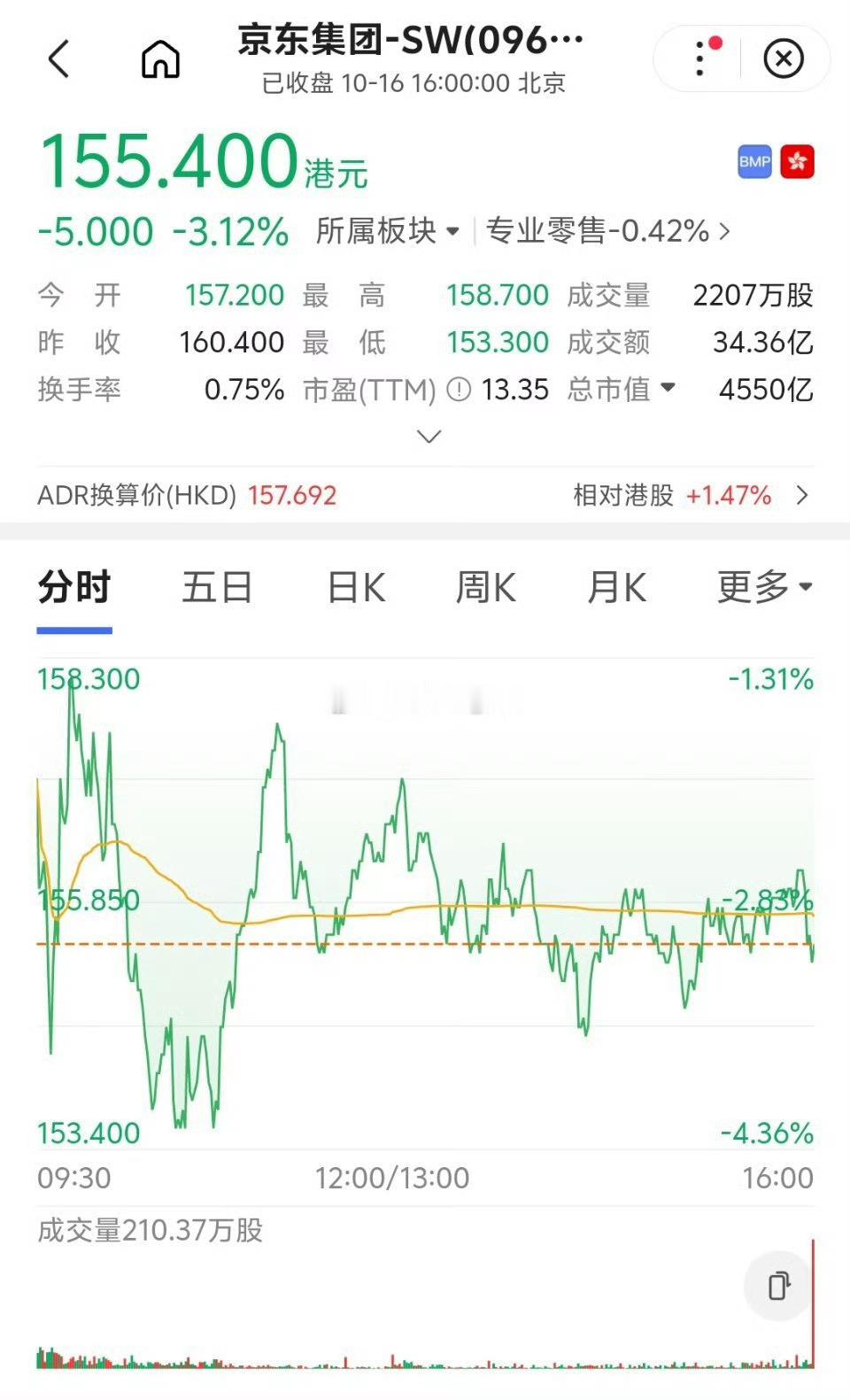Switch to the 日K chart tab

(x=356, y=588)
